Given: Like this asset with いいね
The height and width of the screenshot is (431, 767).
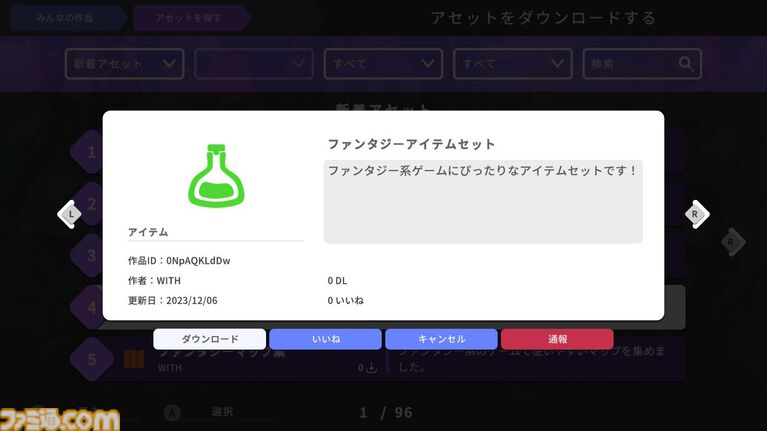Looking at the screenshot, I should [325, 339].
